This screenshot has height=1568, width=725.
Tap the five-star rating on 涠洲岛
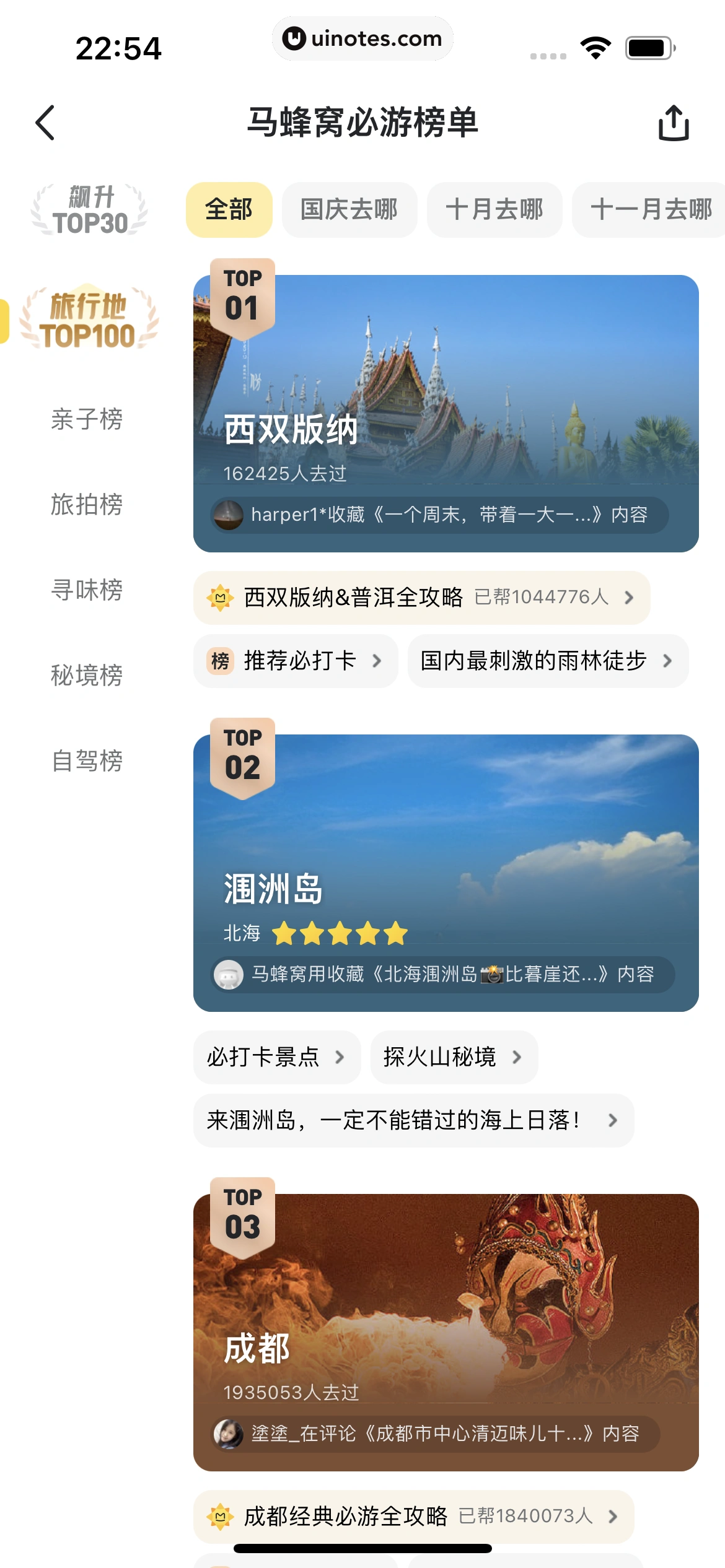[x=340, y=933]
